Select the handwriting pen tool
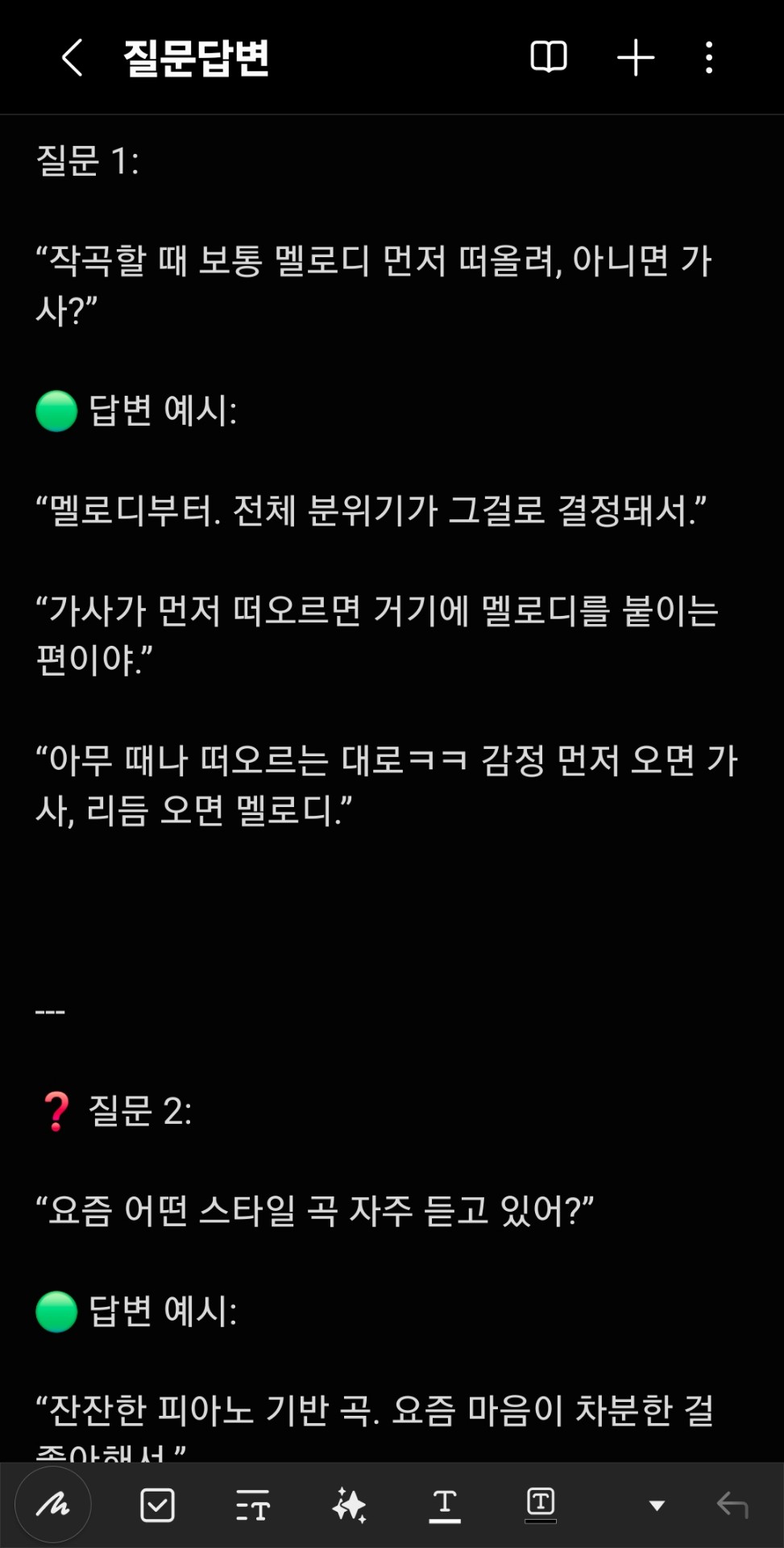 coord(53,1504)
